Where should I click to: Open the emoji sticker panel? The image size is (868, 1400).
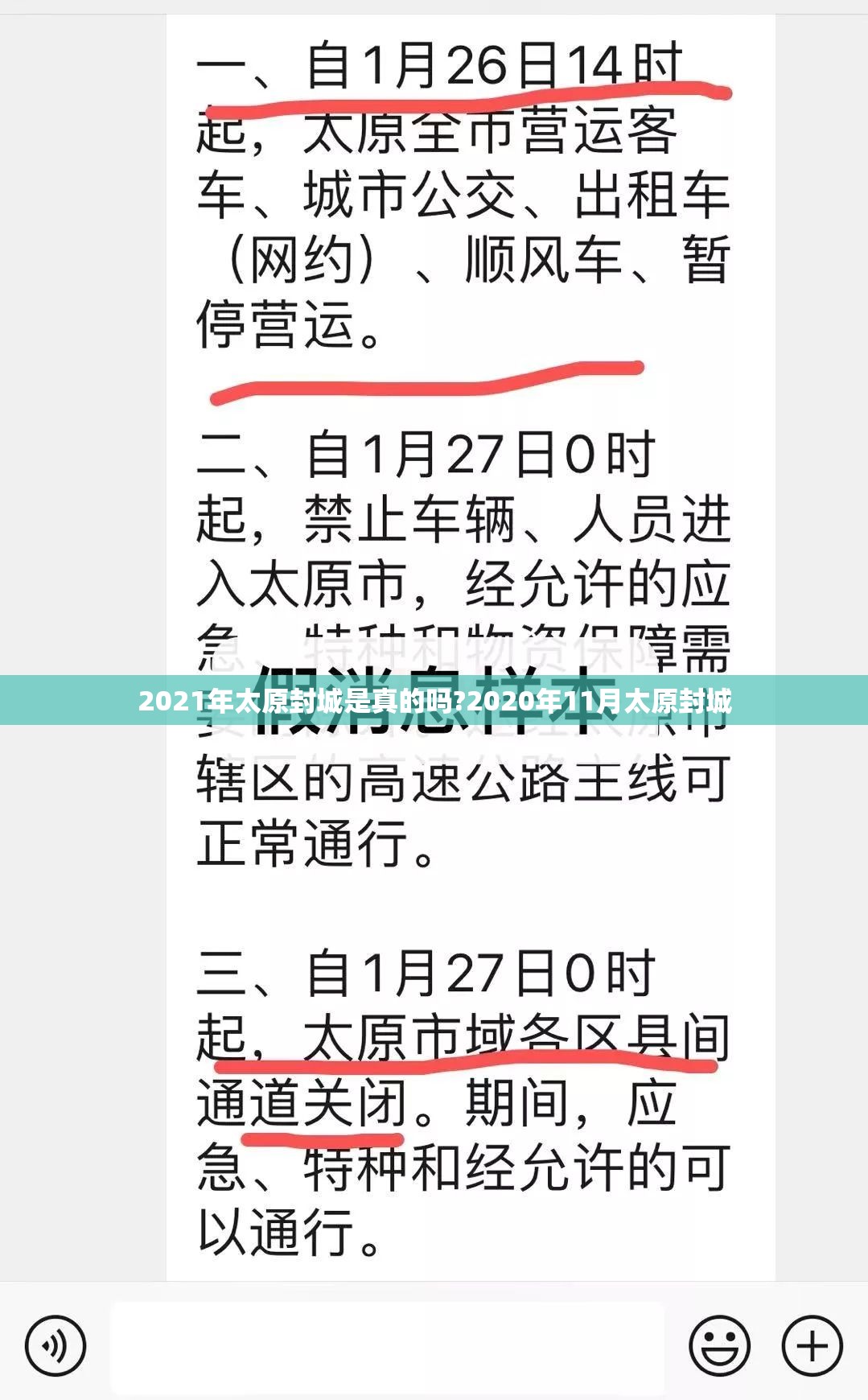pyautogui.click(x=718, y=1345)
